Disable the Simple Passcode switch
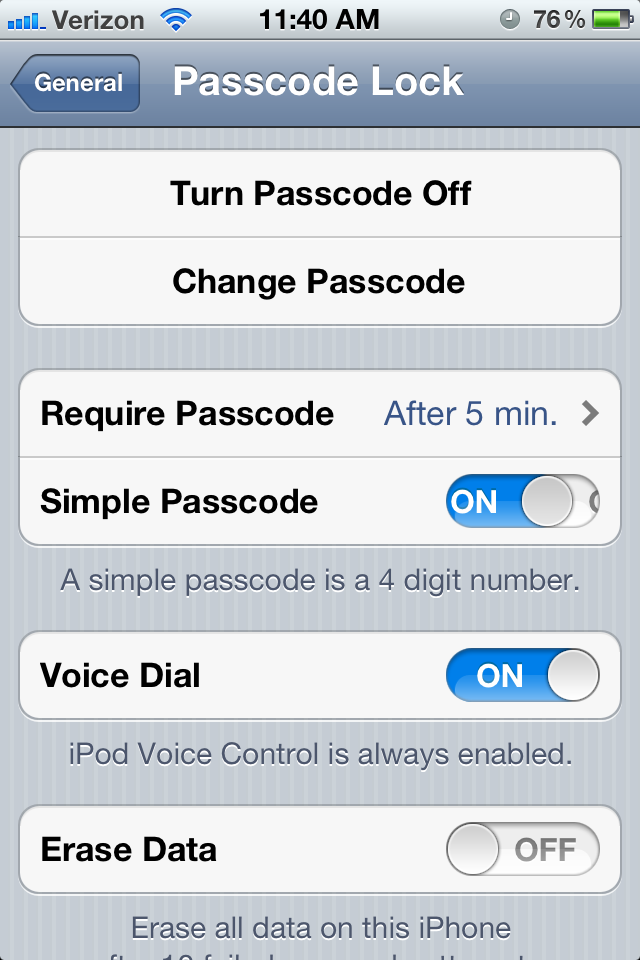The height and width of the screenshot is (960, 640). (522, 501)
